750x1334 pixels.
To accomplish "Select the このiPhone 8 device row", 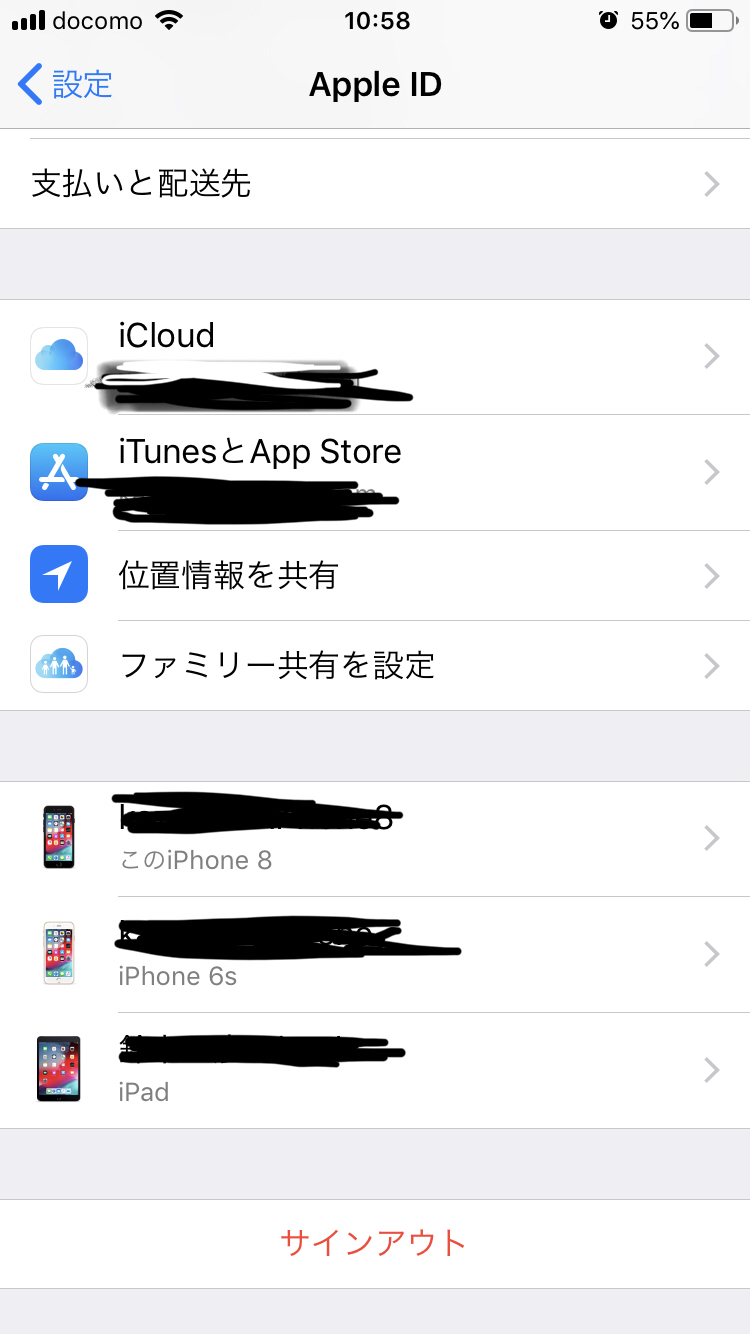I will (375, 838).
